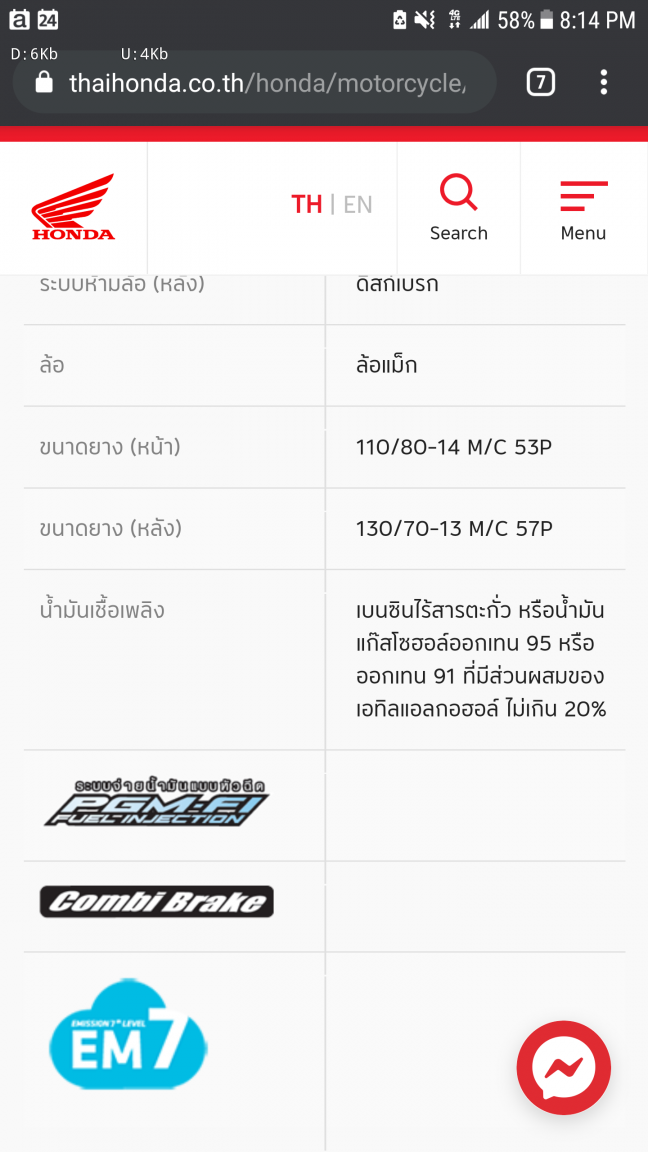Switch site language to EN
Viewport: 648px width, 1152px height.
coord(358,205)
